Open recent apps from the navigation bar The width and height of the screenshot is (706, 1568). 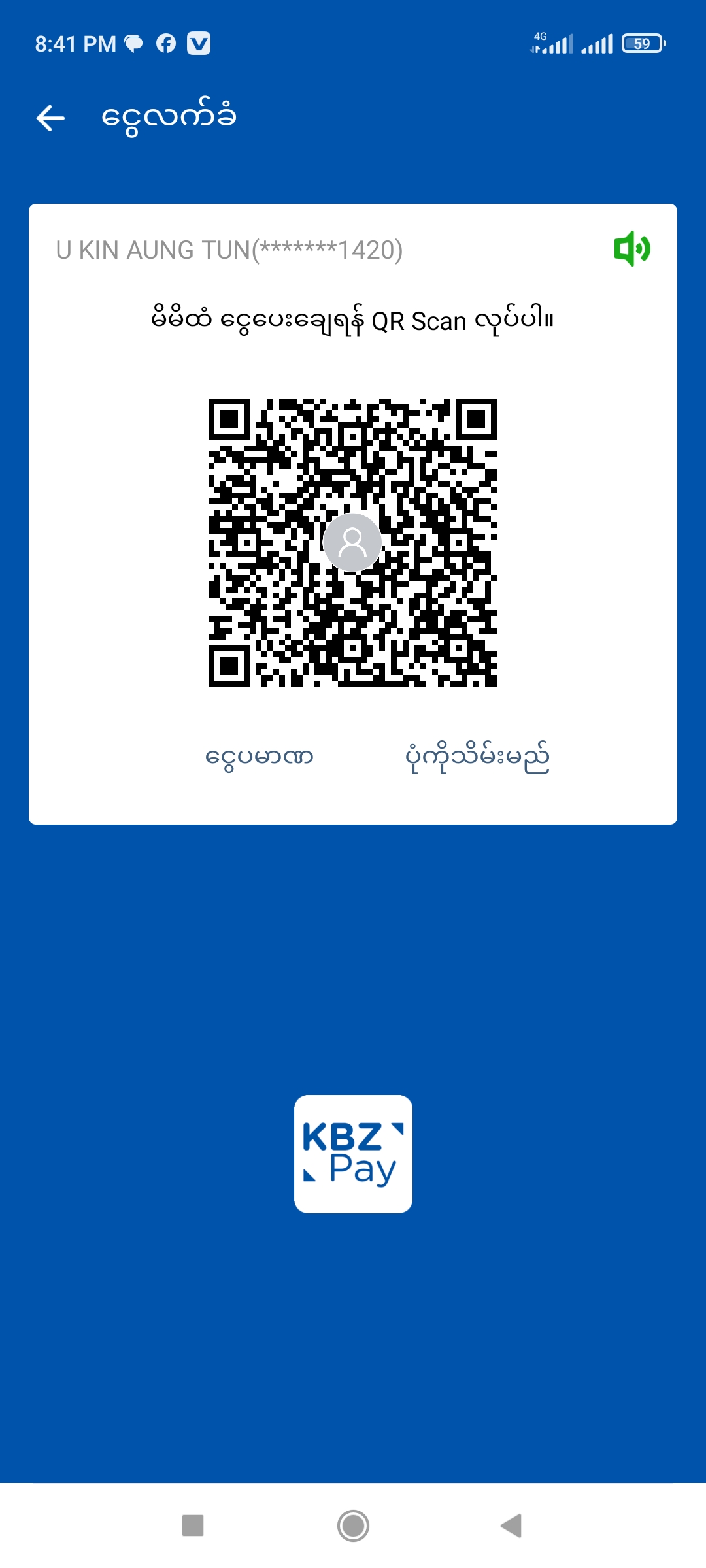(x=193, y=1526)
